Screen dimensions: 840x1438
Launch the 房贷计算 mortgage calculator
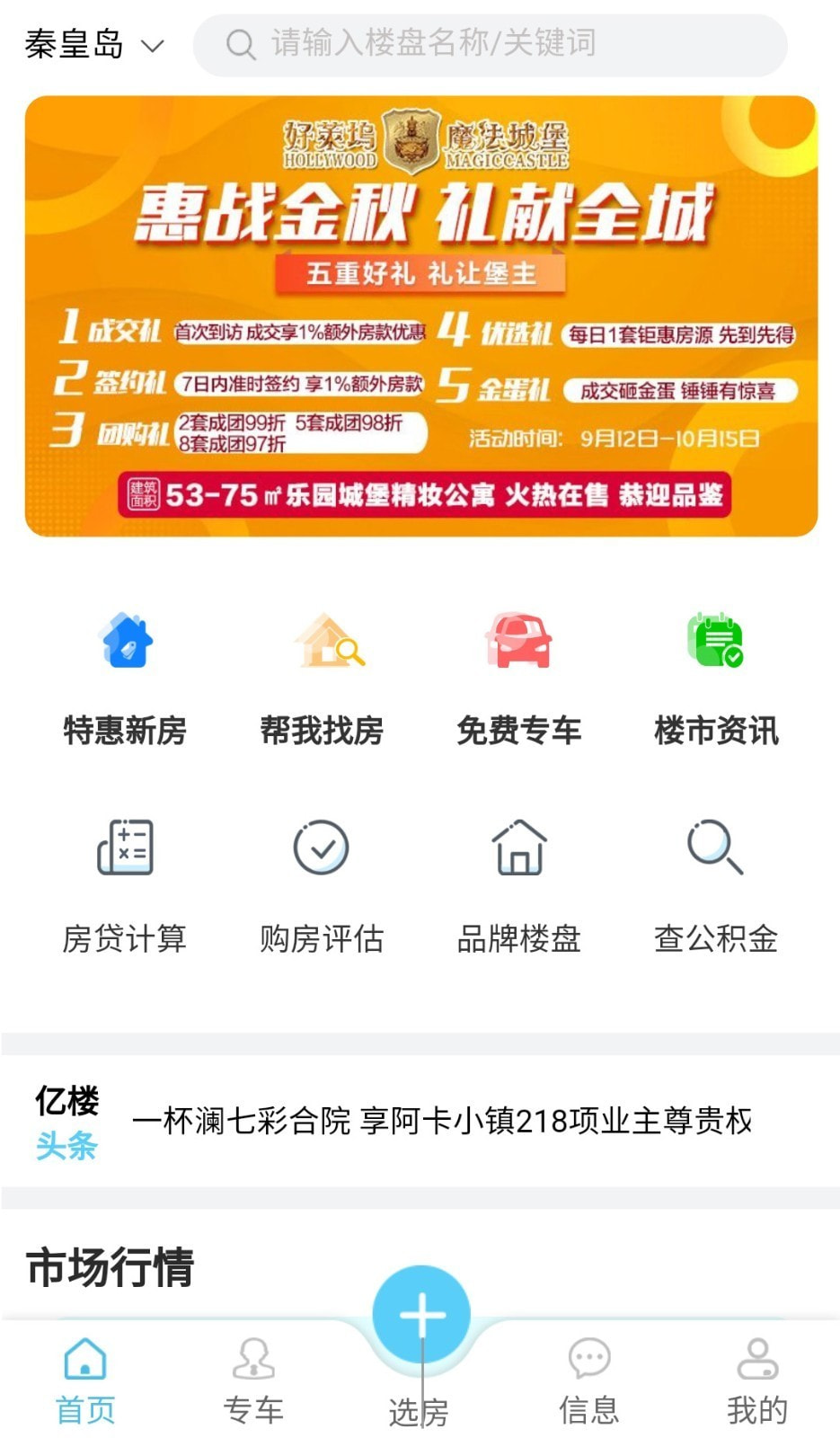[125, 886]
